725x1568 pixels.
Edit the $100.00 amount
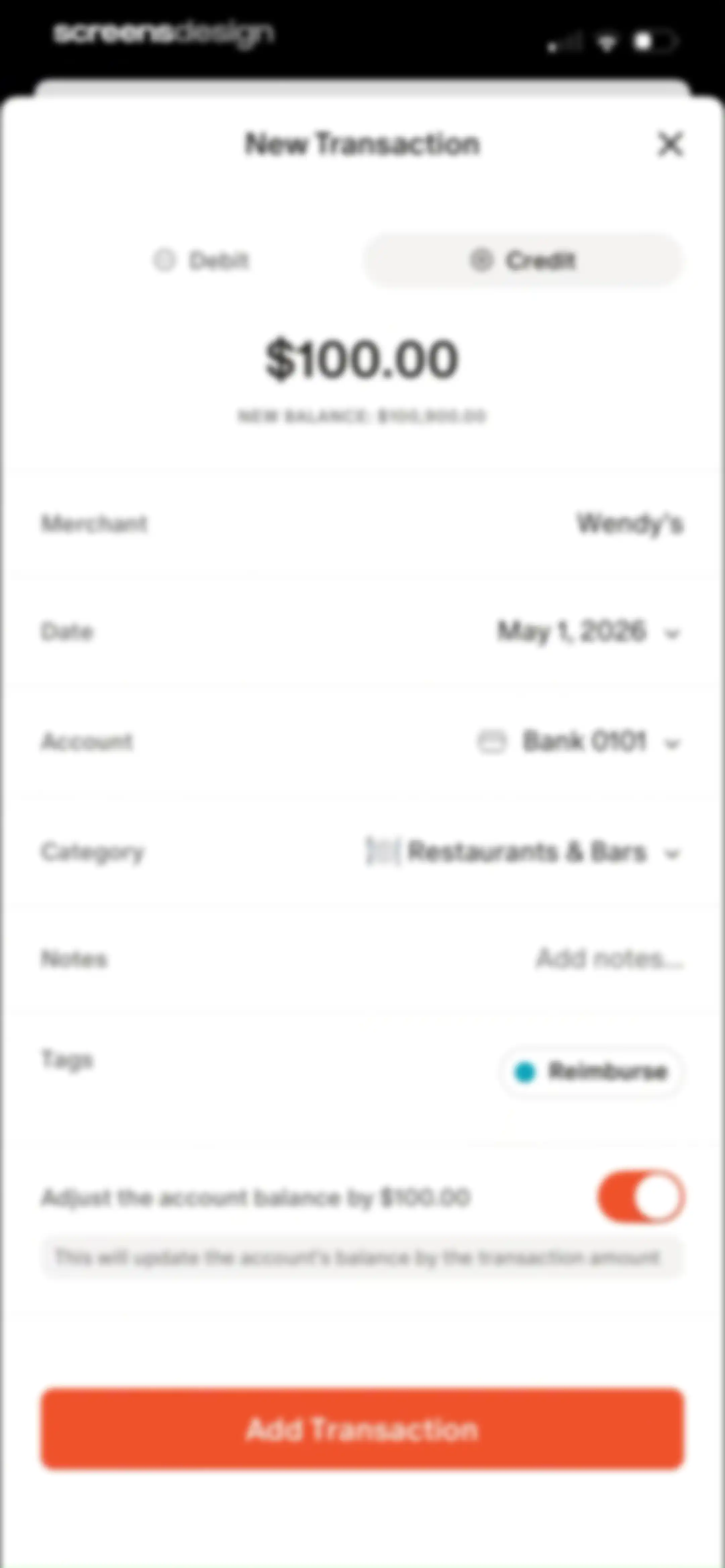click(361, 359)
